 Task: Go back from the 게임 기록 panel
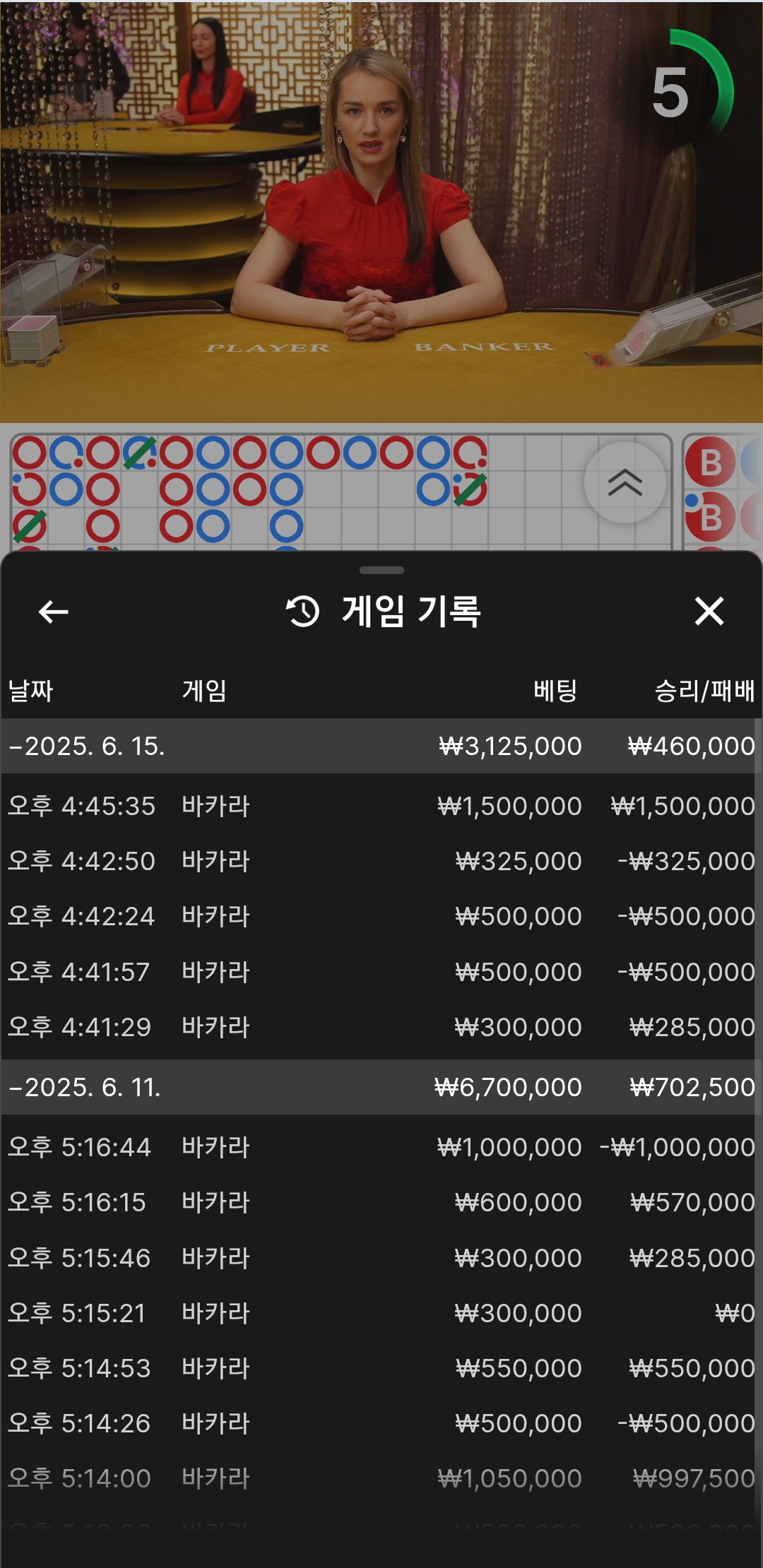[x=53, y=612]
